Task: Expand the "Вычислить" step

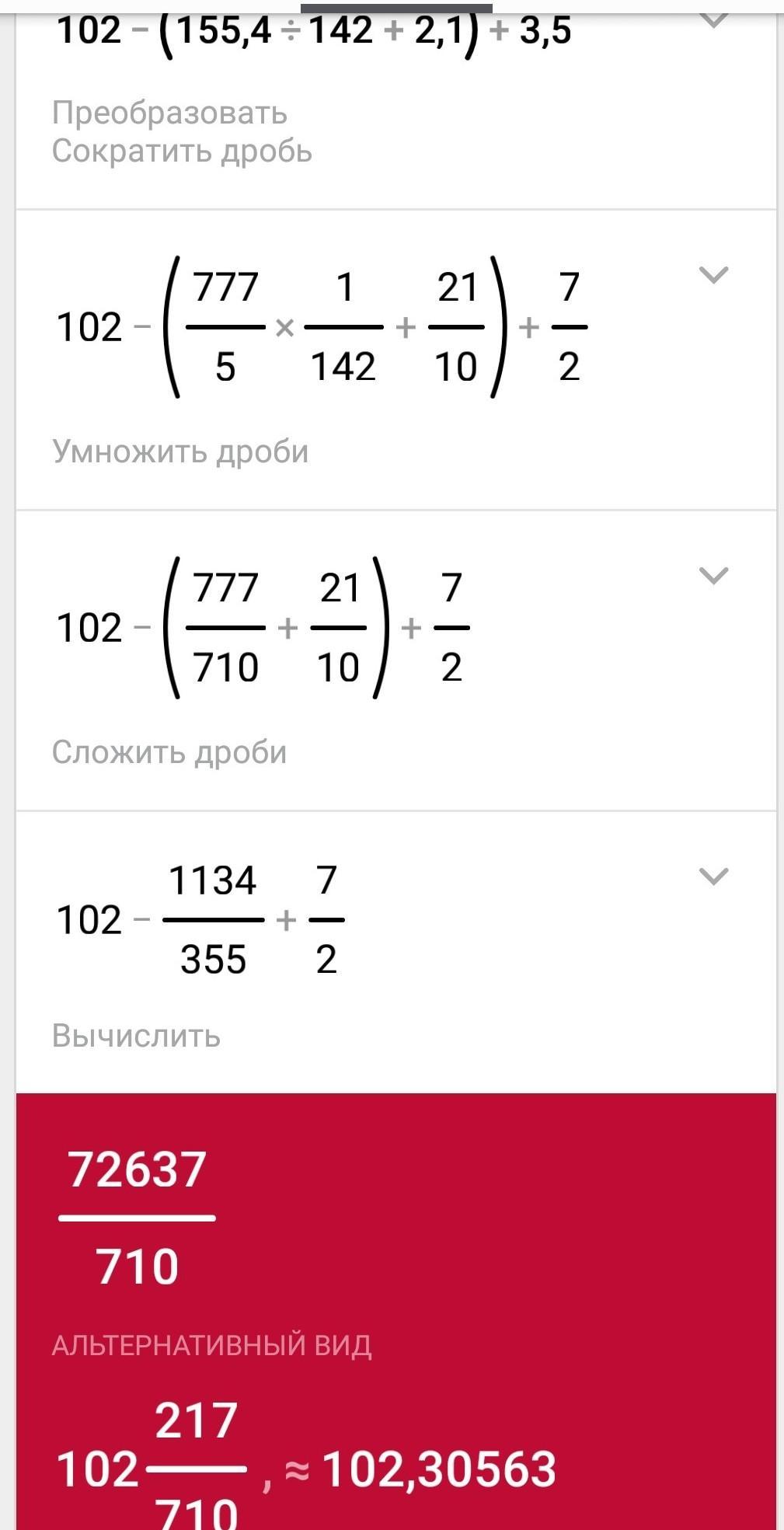Action: pyautogui.click(x=713, y=877)
